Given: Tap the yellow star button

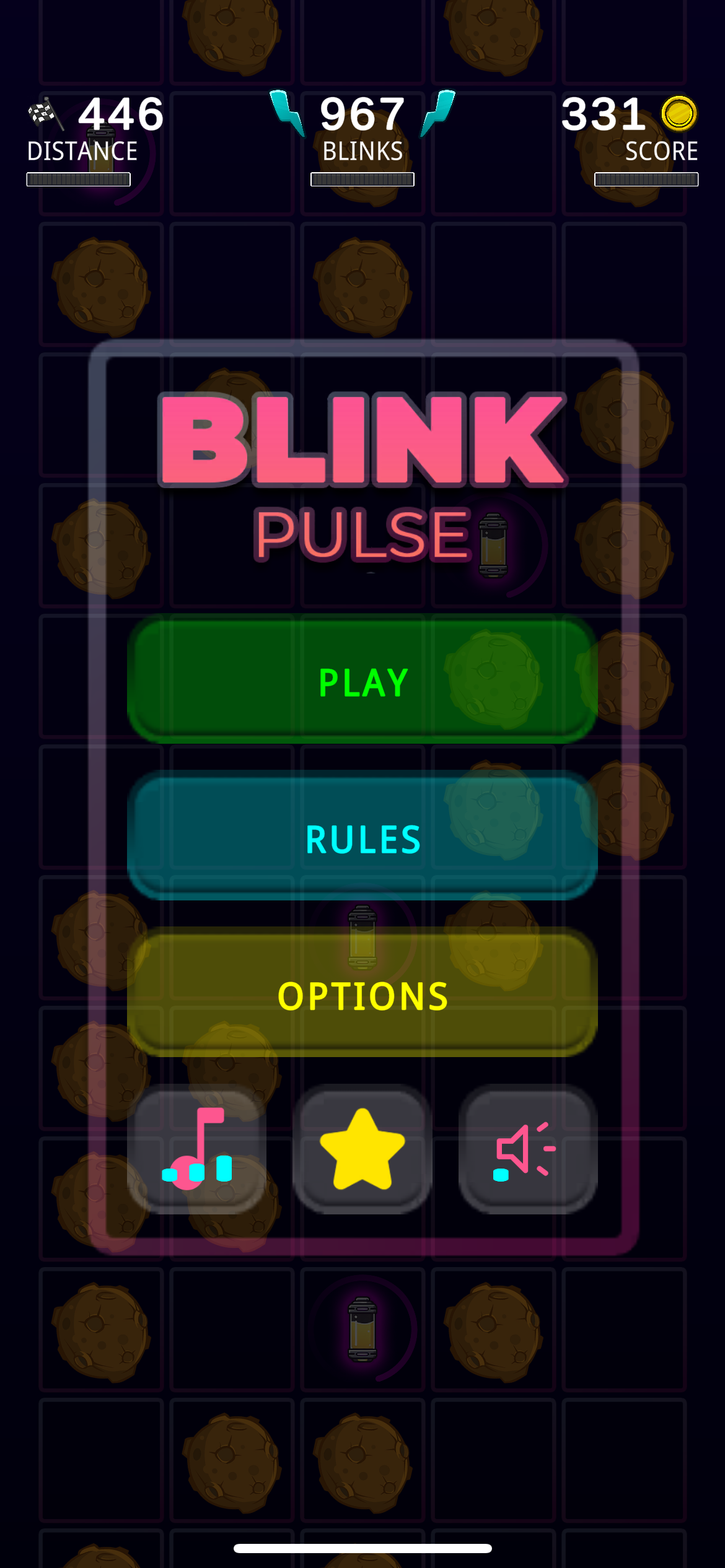Looking at the screenshot, I should [362, 1149].
